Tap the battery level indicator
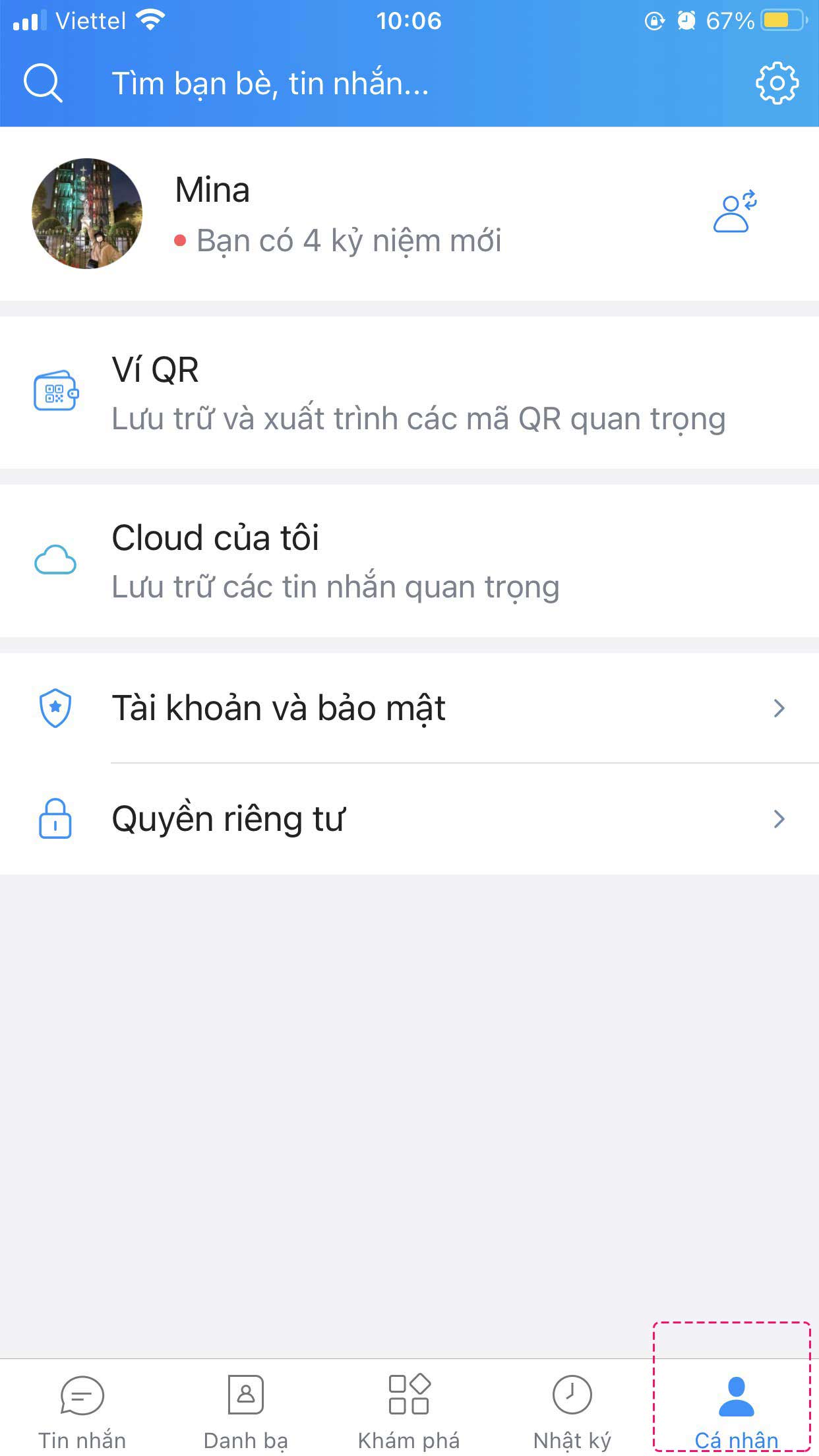 point(780,21)
